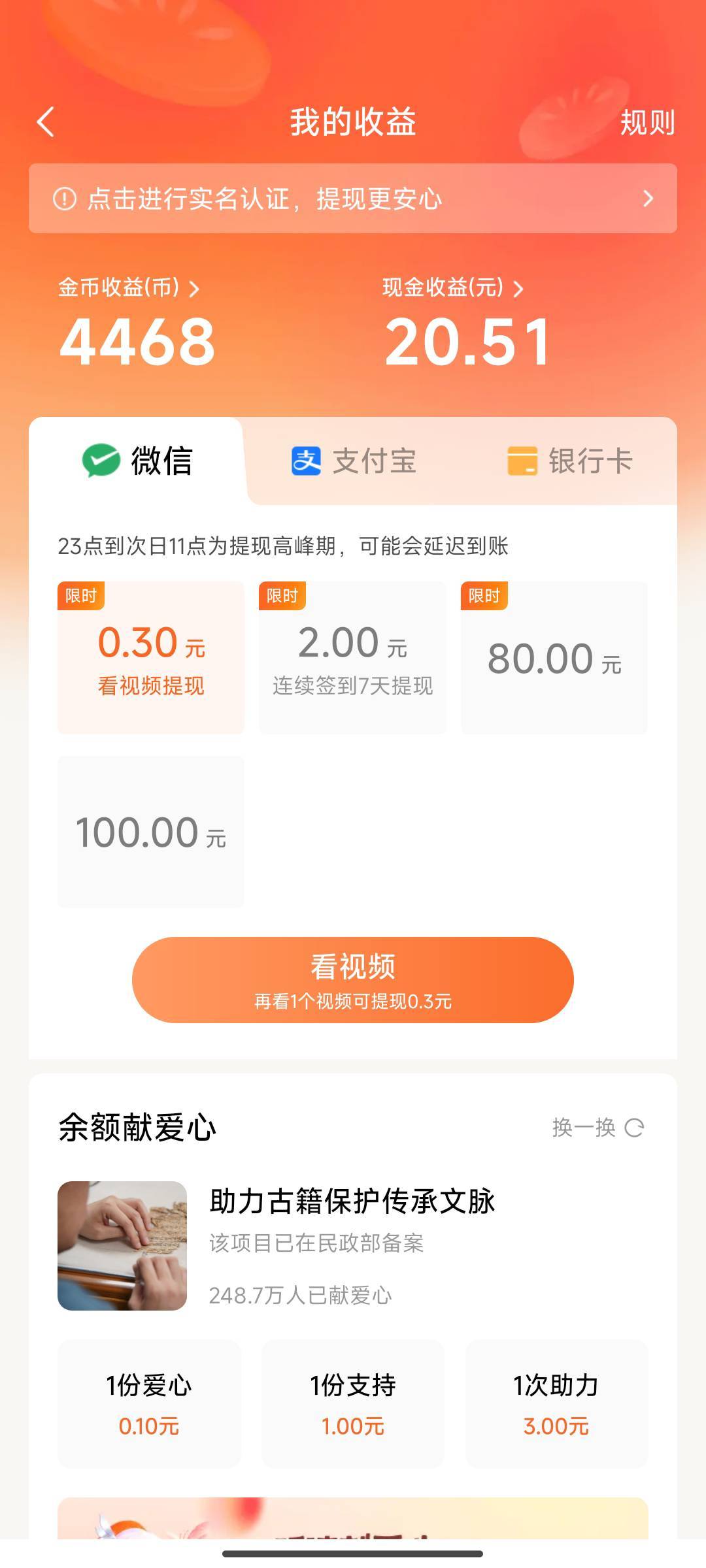Image resolution: width=706 pixels, height=1568 pixels.
Task: View 现金收益 cash earnings details
Action: pos(453,288)
